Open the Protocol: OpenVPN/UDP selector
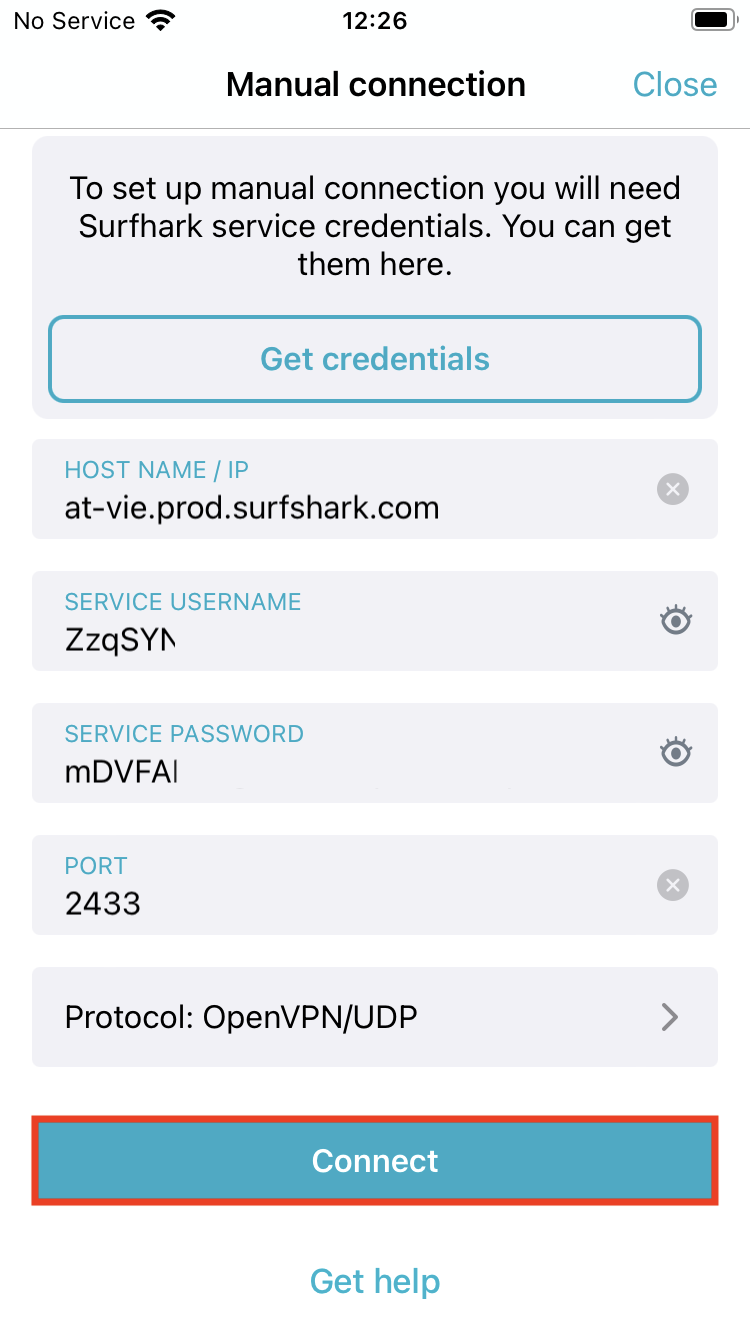 coord(375,1017)
